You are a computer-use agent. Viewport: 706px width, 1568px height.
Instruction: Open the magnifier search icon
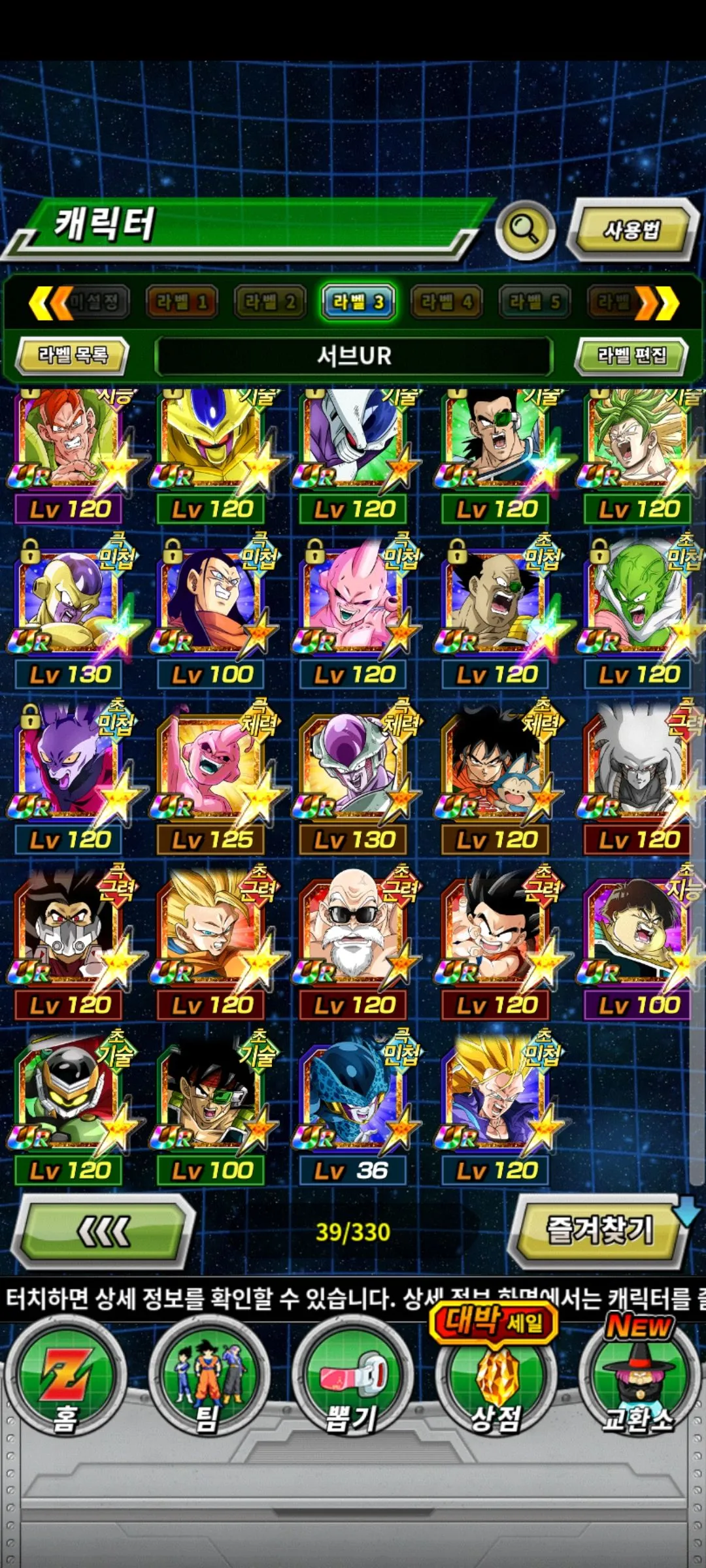pyautogui.click(x=525, y=230)
